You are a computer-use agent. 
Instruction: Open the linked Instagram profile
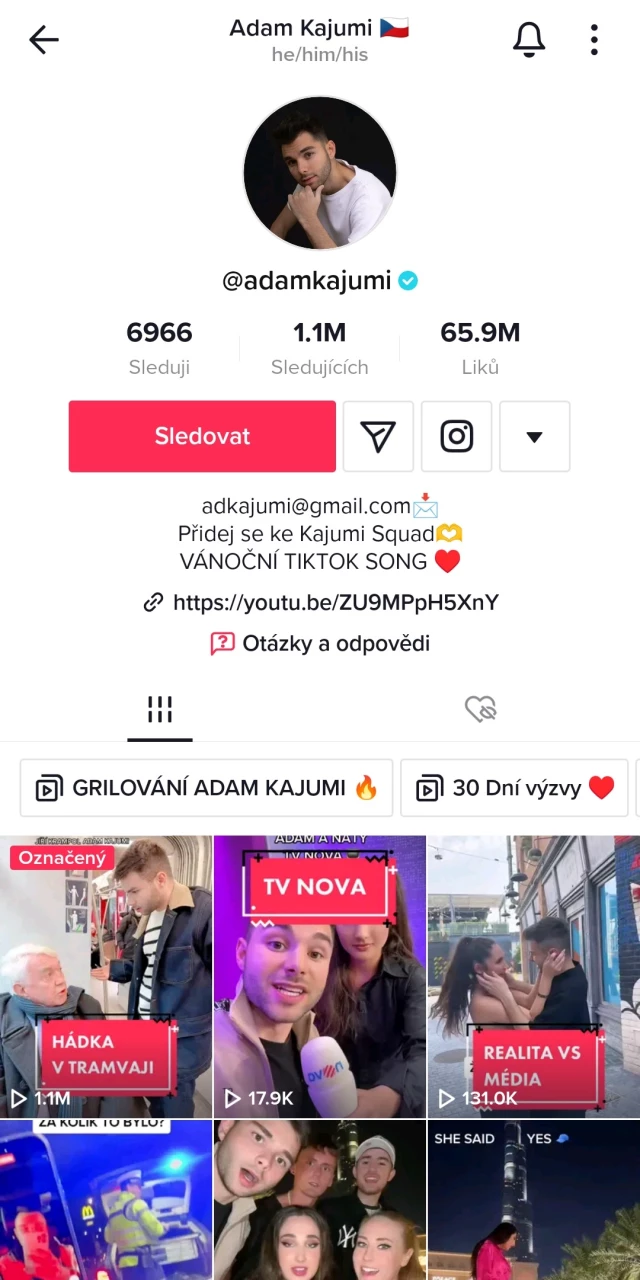pyautogui.click(x=456, y=436)
